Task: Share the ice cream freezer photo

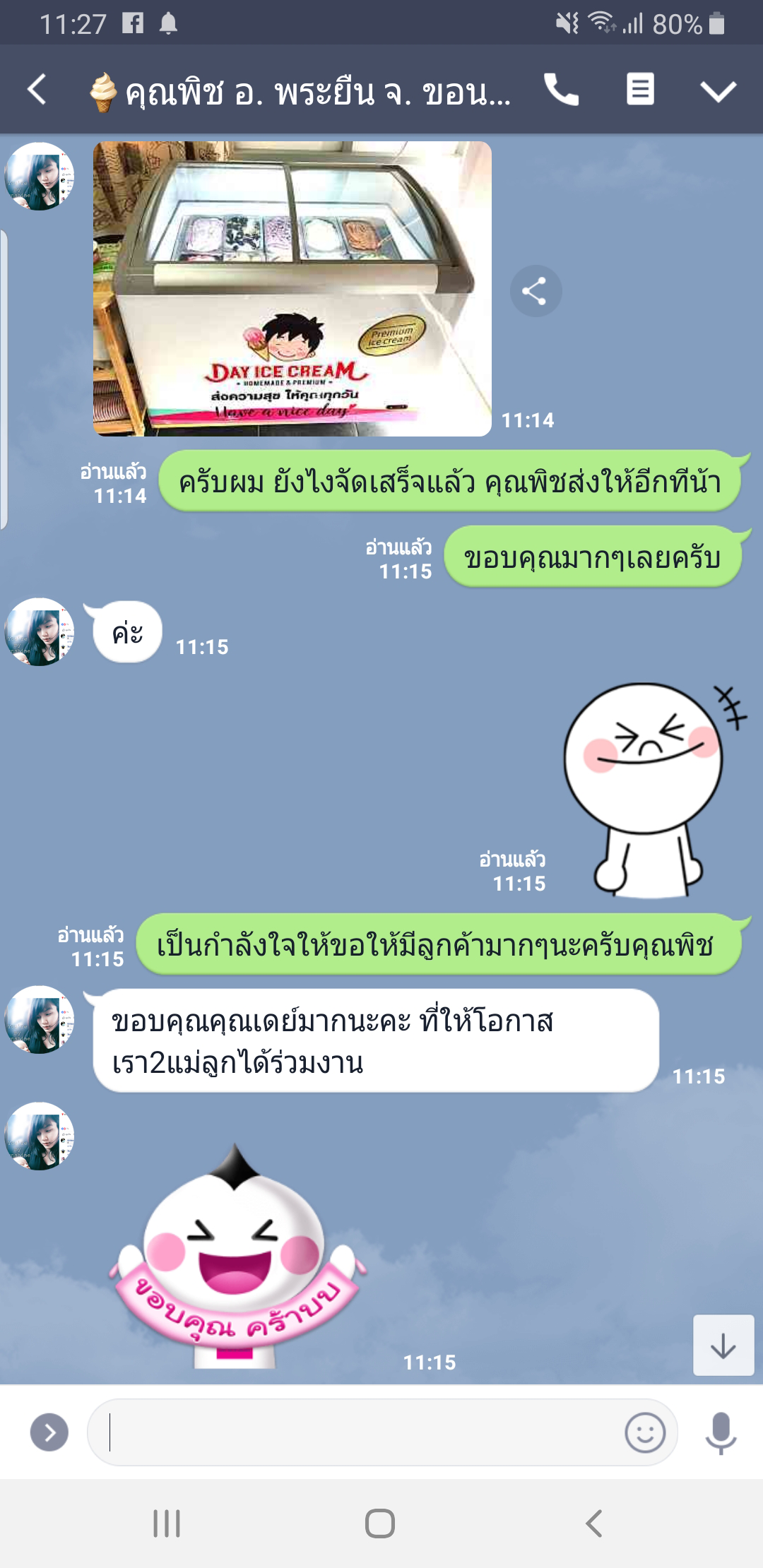Action: click(x=536, y=291)
